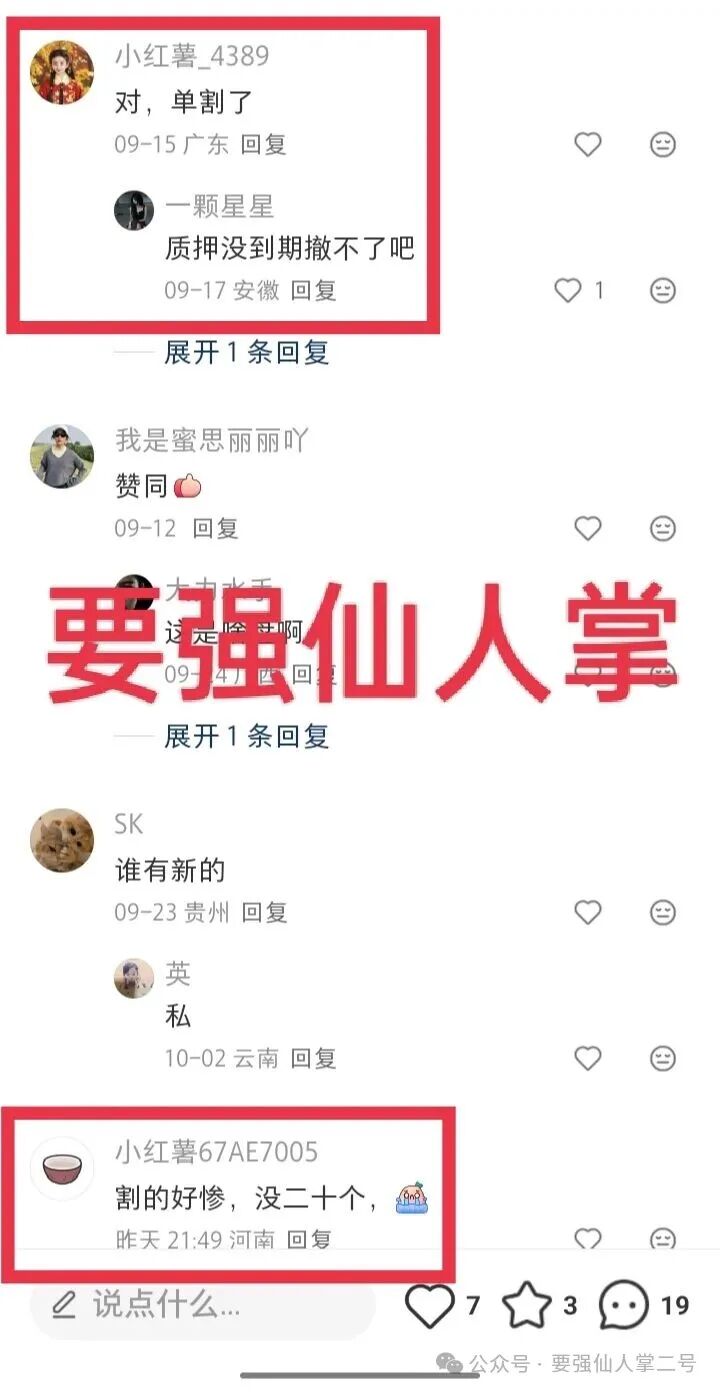Like 小红薯_4389's comment
Screen dimensions: 720x1393
[x=588, y=144]
